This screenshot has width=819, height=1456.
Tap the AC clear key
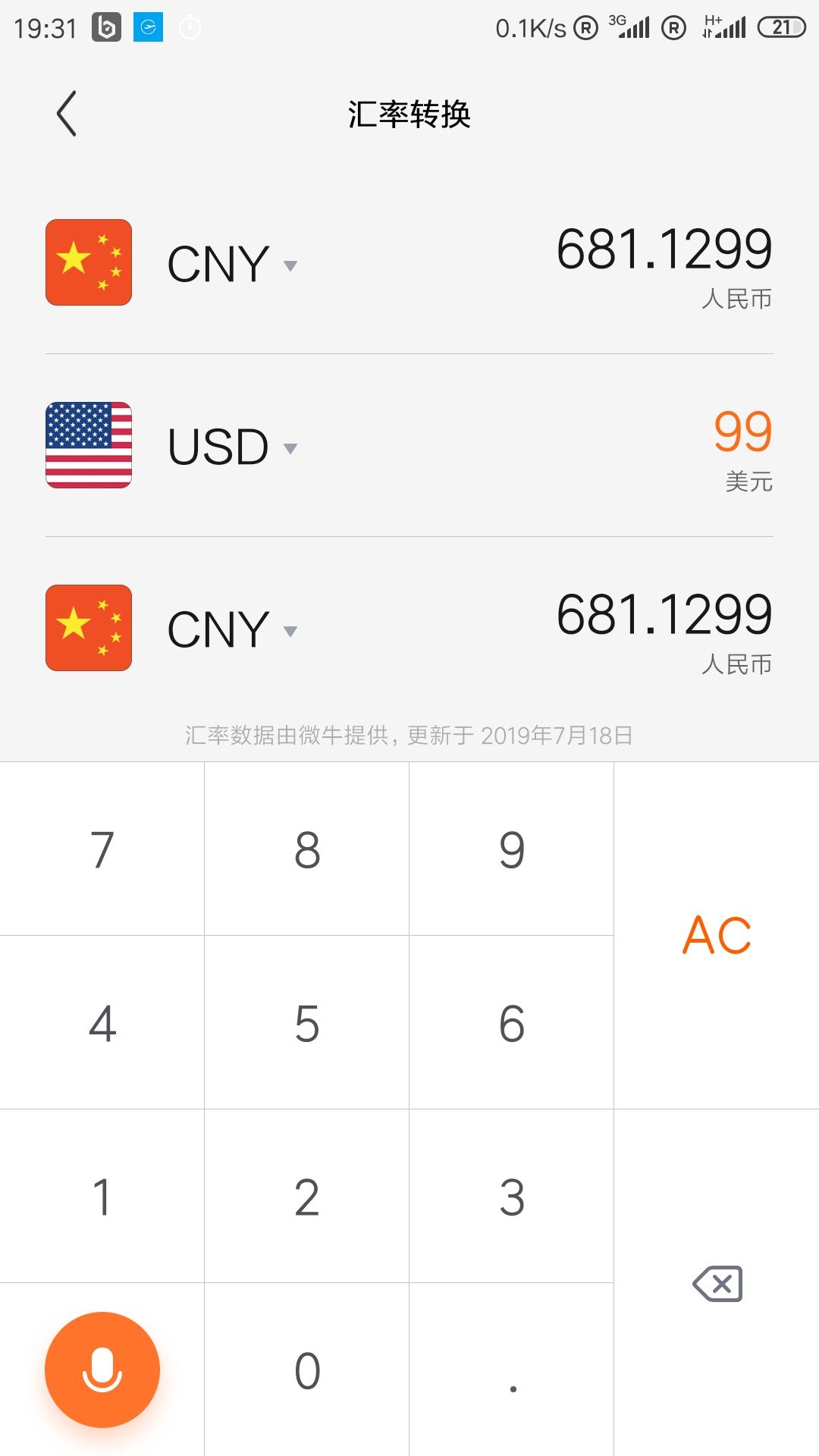coord(717,935)
